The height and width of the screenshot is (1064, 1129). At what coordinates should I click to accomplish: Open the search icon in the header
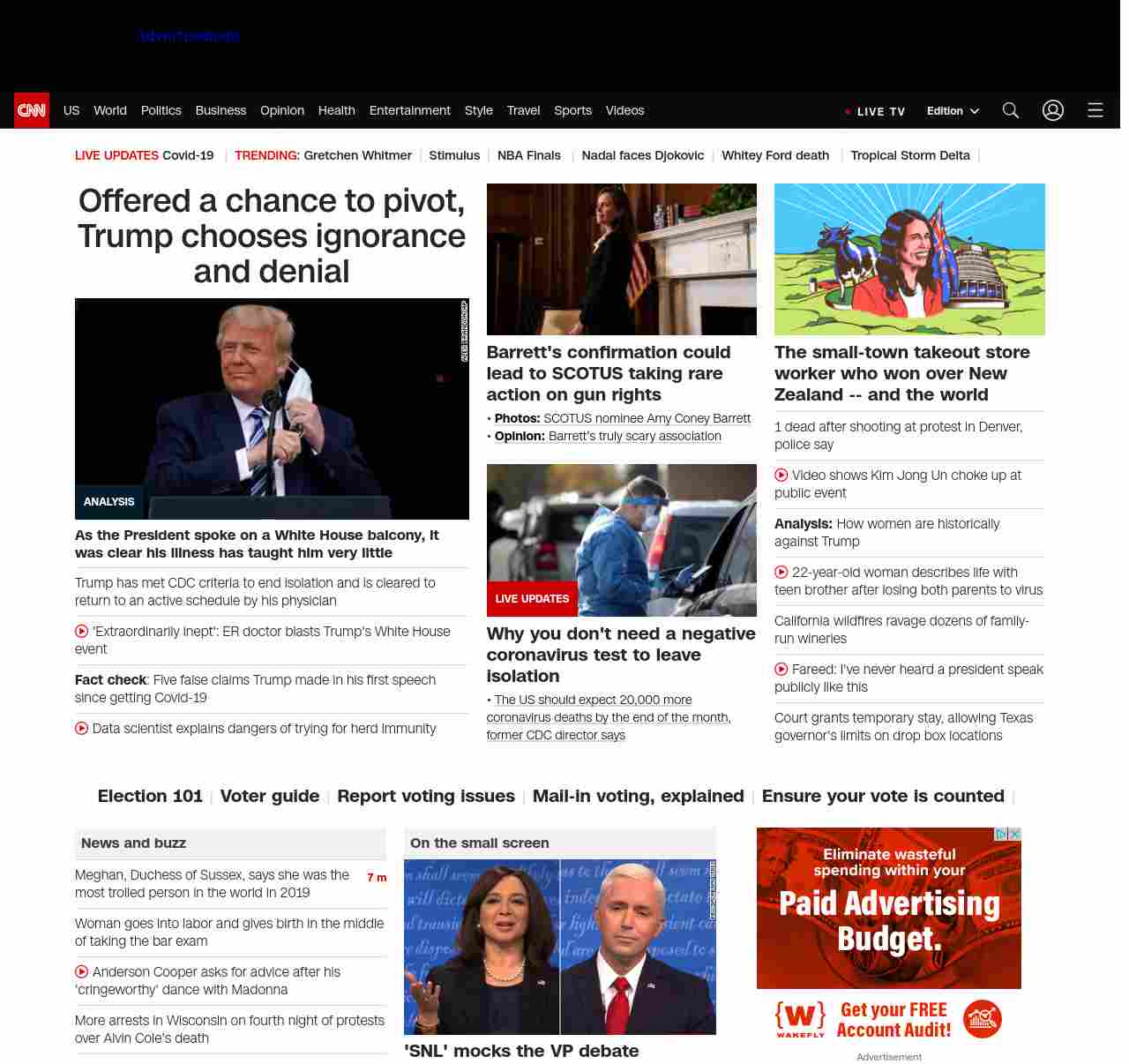point(1010,110)
